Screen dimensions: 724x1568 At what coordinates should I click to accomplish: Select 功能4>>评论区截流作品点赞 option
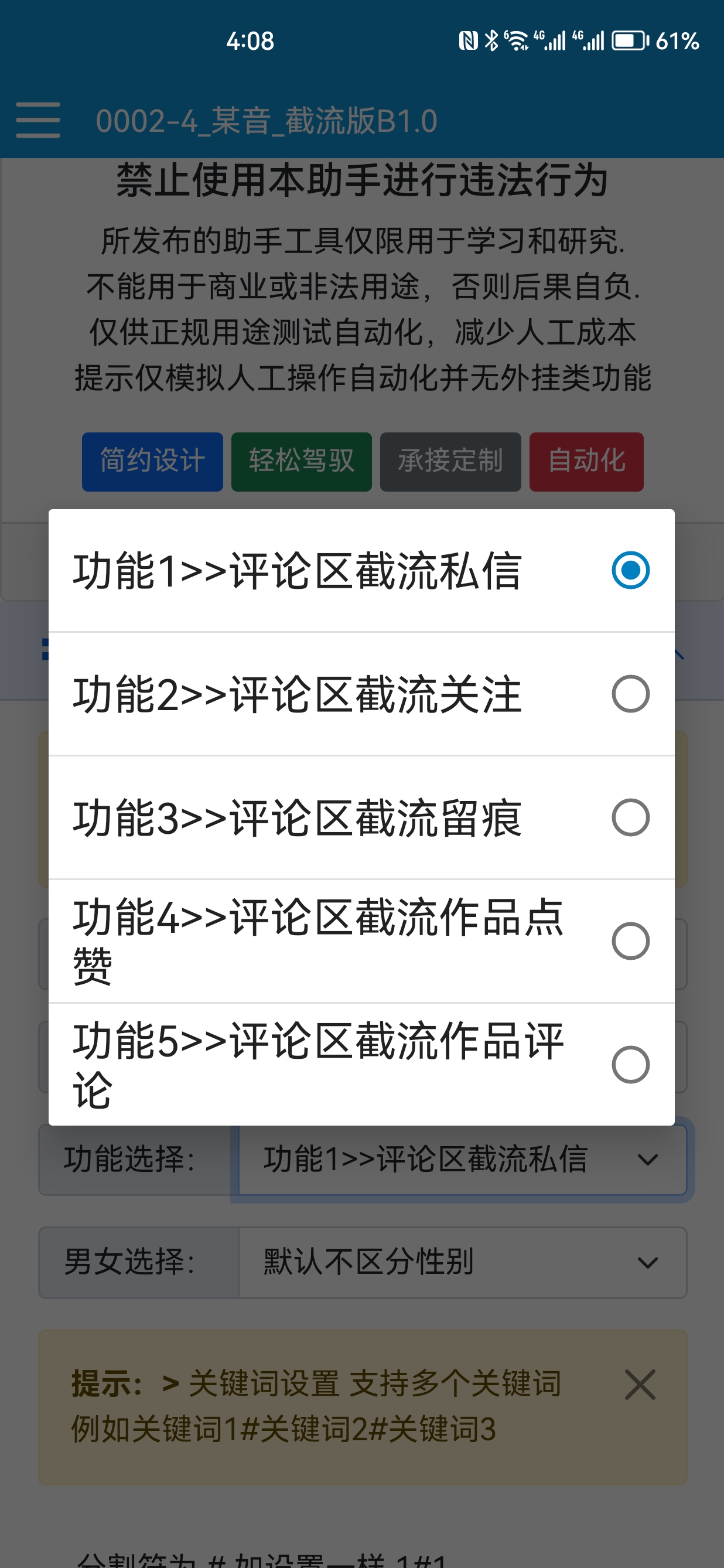tap(361, 941)
